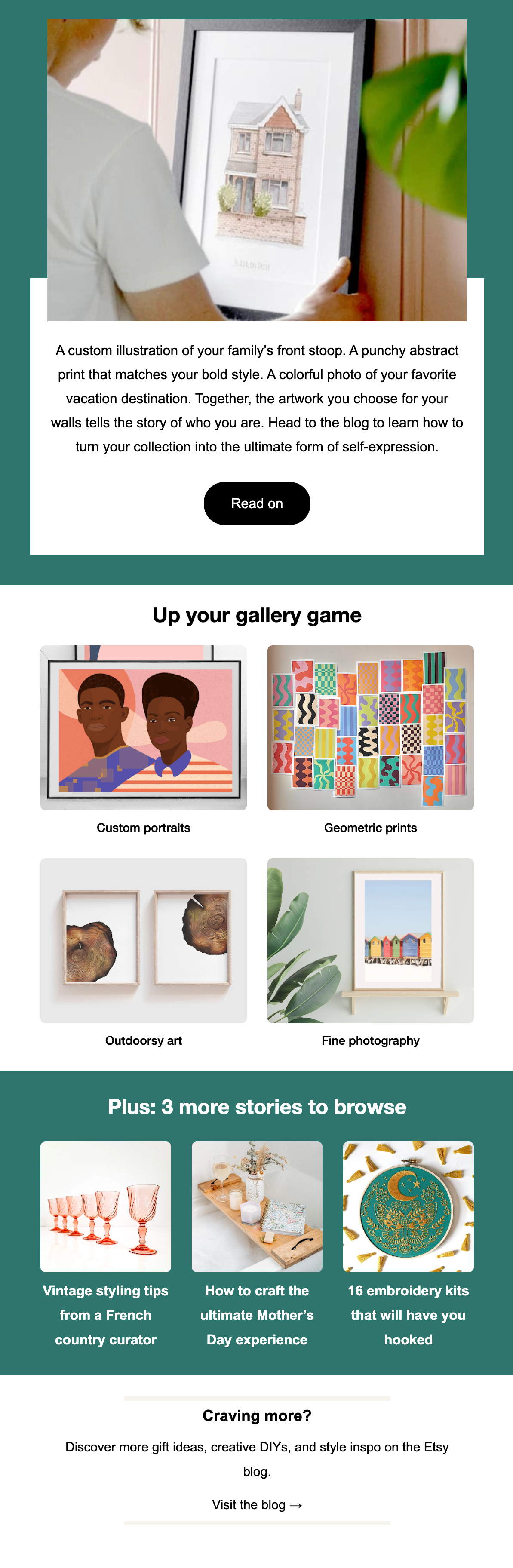Screen dimensions: 513x1568
Task: Open the framed house illustration image
Action: pos(257,170)
